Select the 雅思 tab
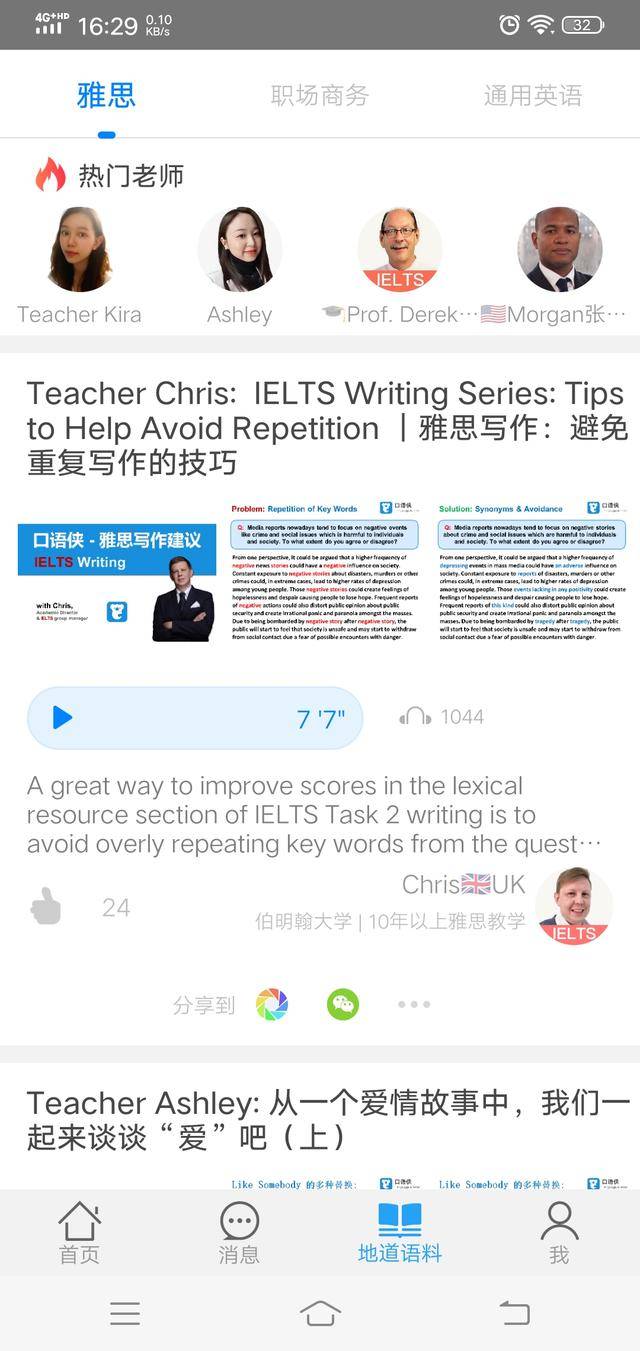The width and height of the screenshot is (640, 1351). 106,96
